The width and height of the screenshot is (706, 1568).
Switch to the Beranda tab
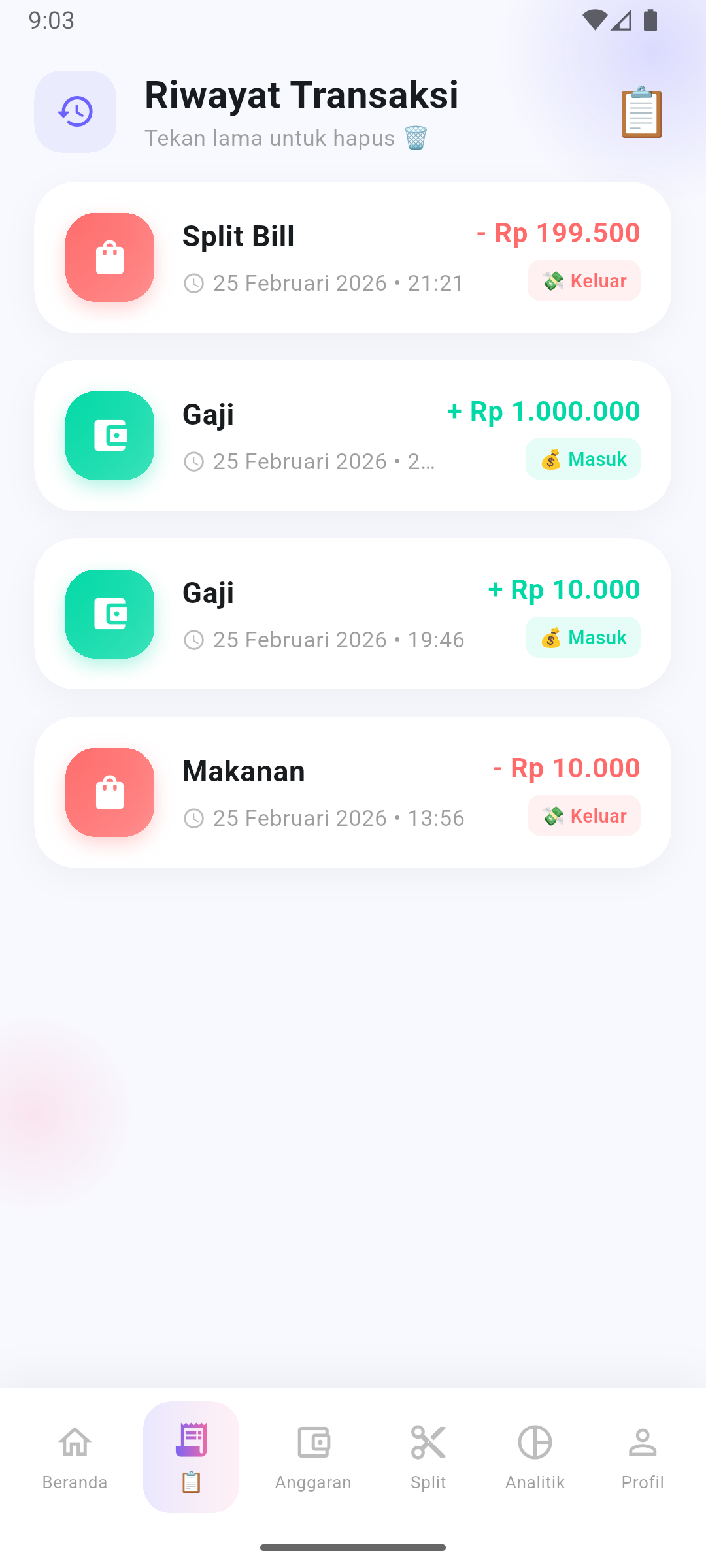(x=75, y=1457)
